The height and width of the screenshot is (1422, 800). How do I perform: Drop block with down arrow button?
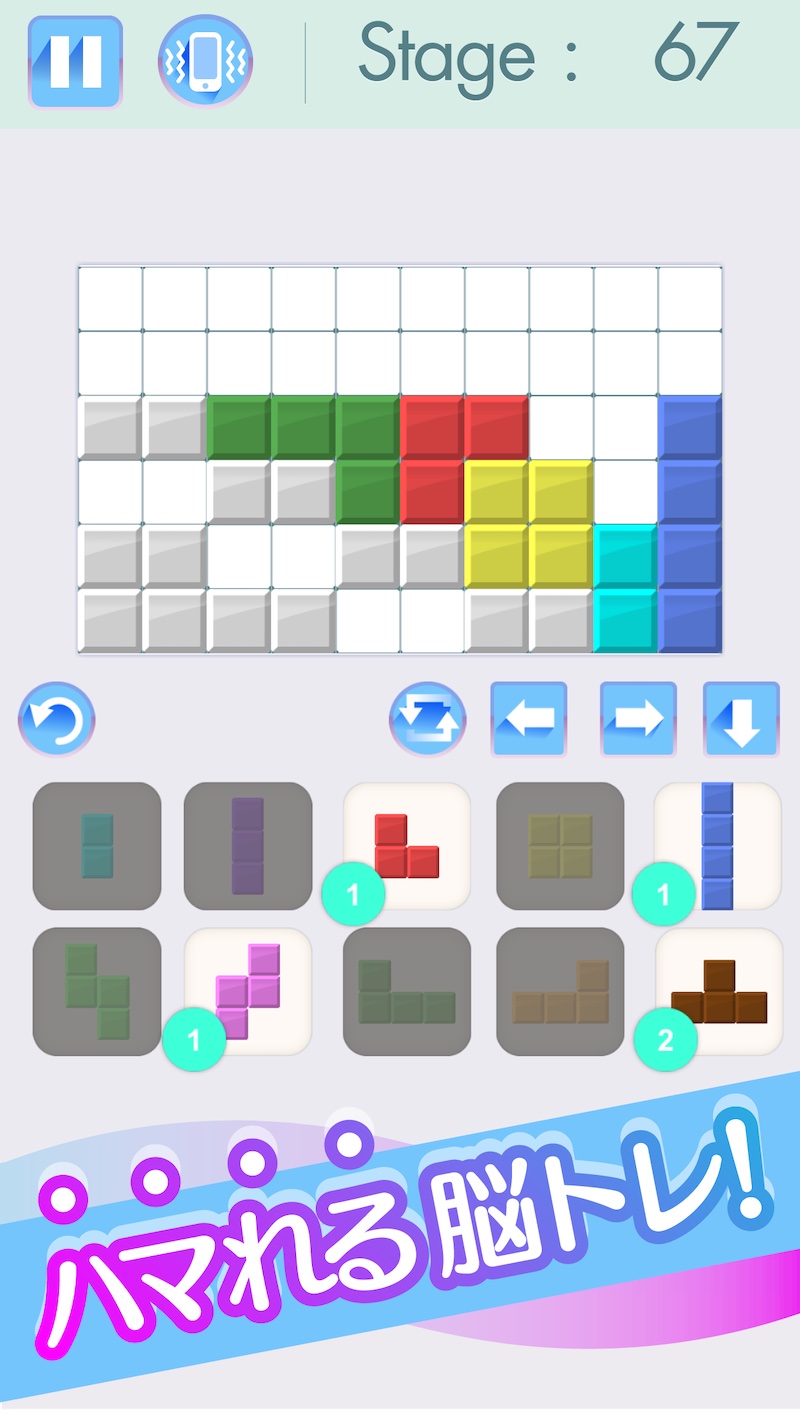point(741,719)
